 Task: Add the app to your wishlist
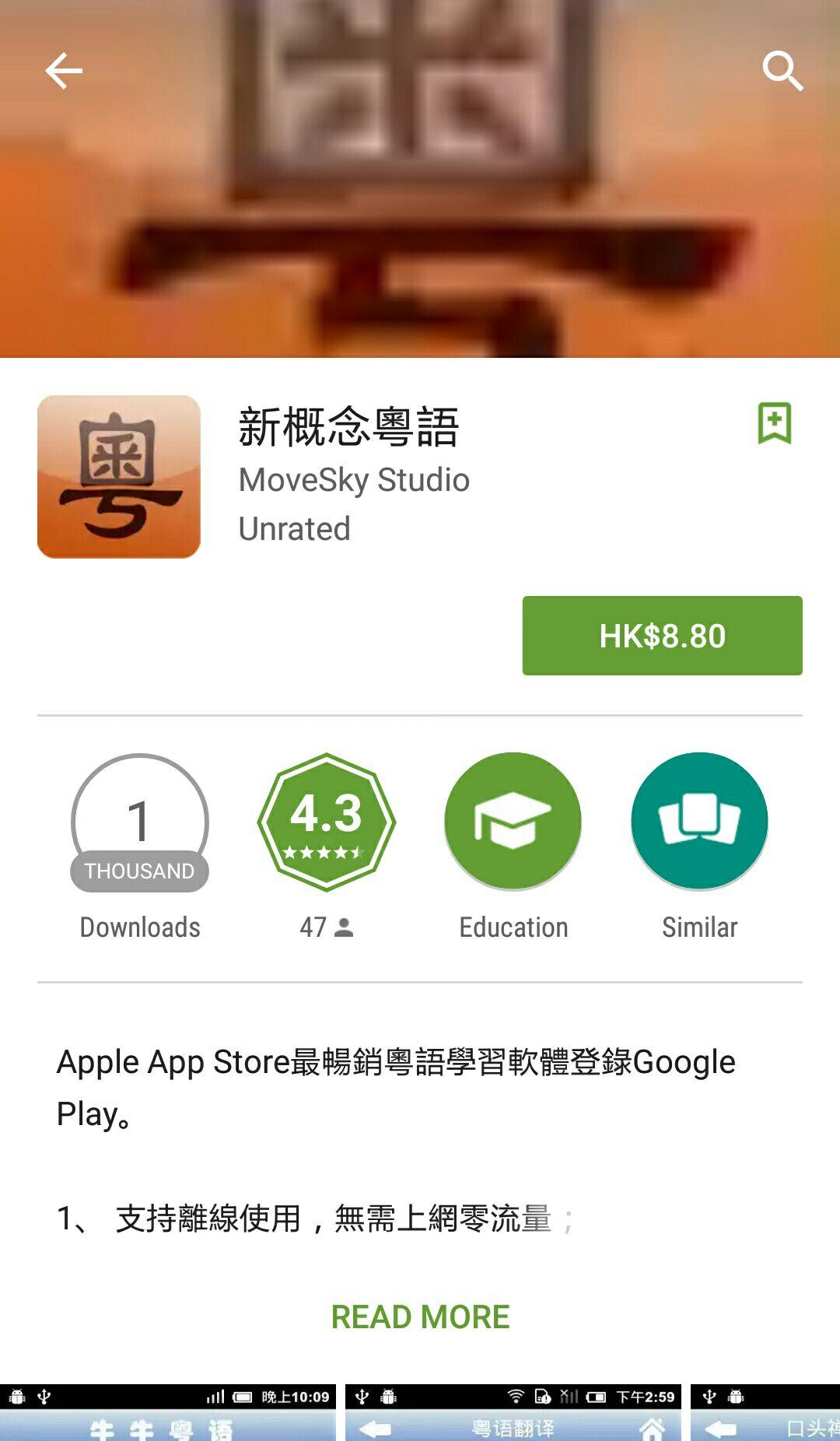[x=775, y=423]
